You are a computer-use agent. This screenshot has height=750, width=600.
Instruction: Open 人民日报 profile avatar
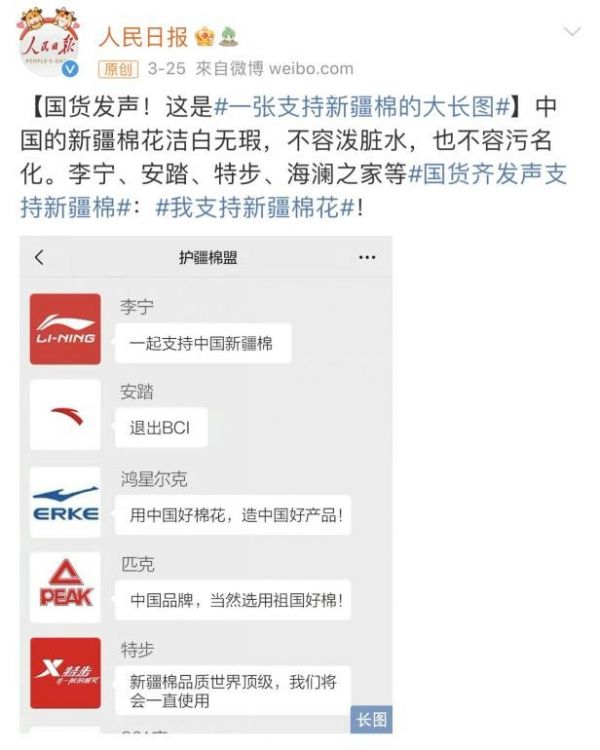point(49,48)
